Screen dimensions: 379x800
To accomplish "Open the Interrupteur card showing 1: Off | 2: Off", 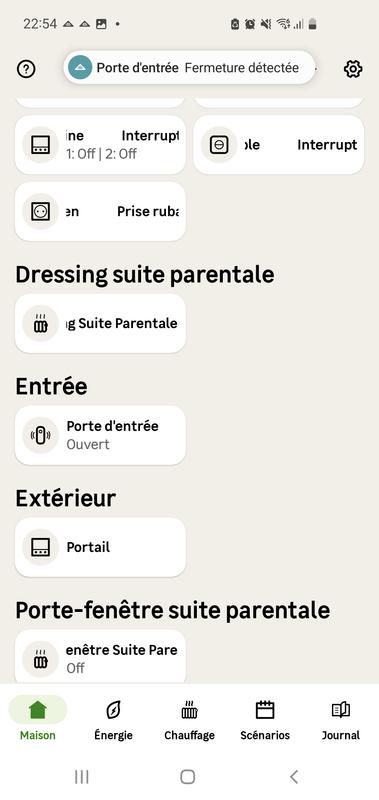I will (x=100, y=144).
